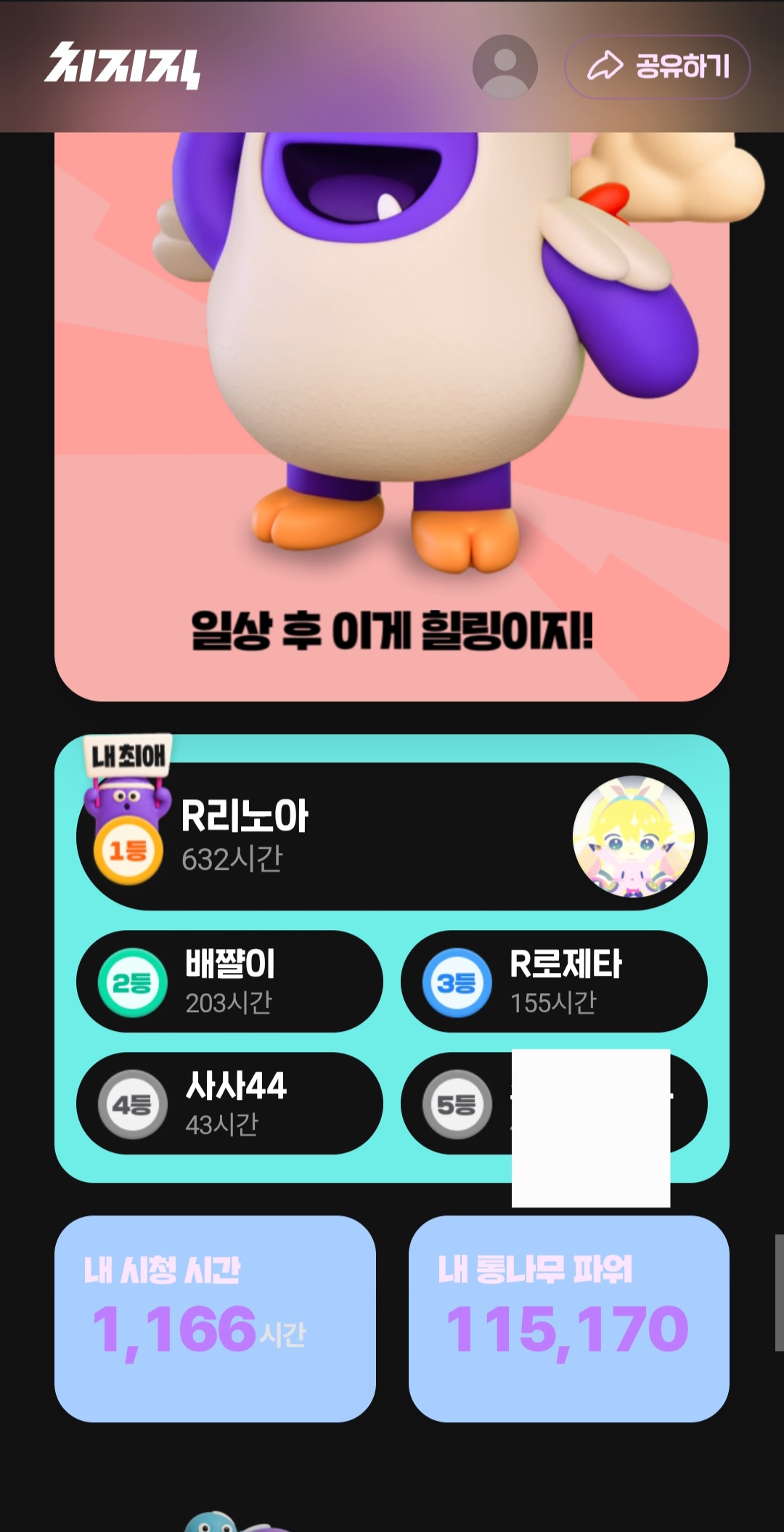Open top-ranked streamer R리노아

tap(392, 836)
